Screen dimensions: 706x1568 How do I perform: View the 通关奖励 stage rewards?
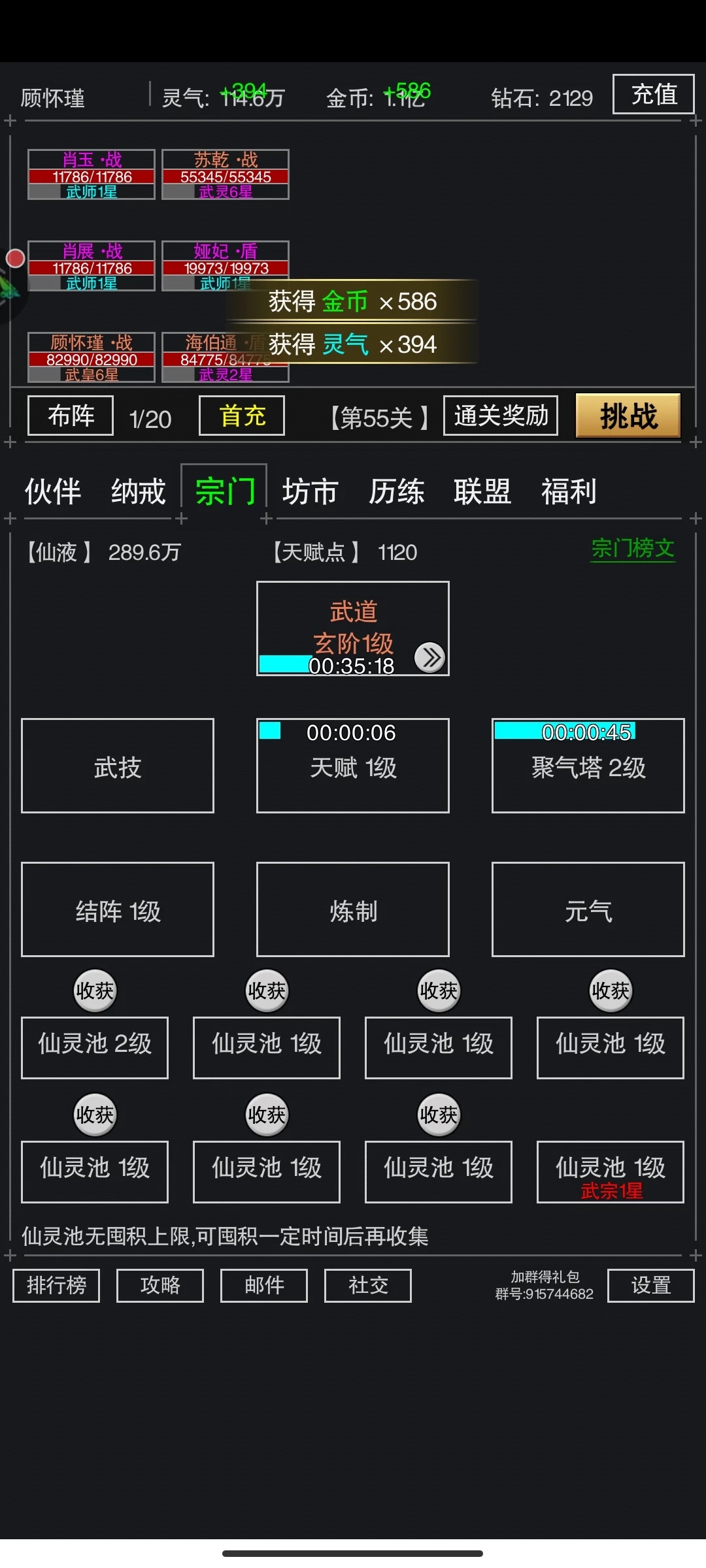point(501,416)
